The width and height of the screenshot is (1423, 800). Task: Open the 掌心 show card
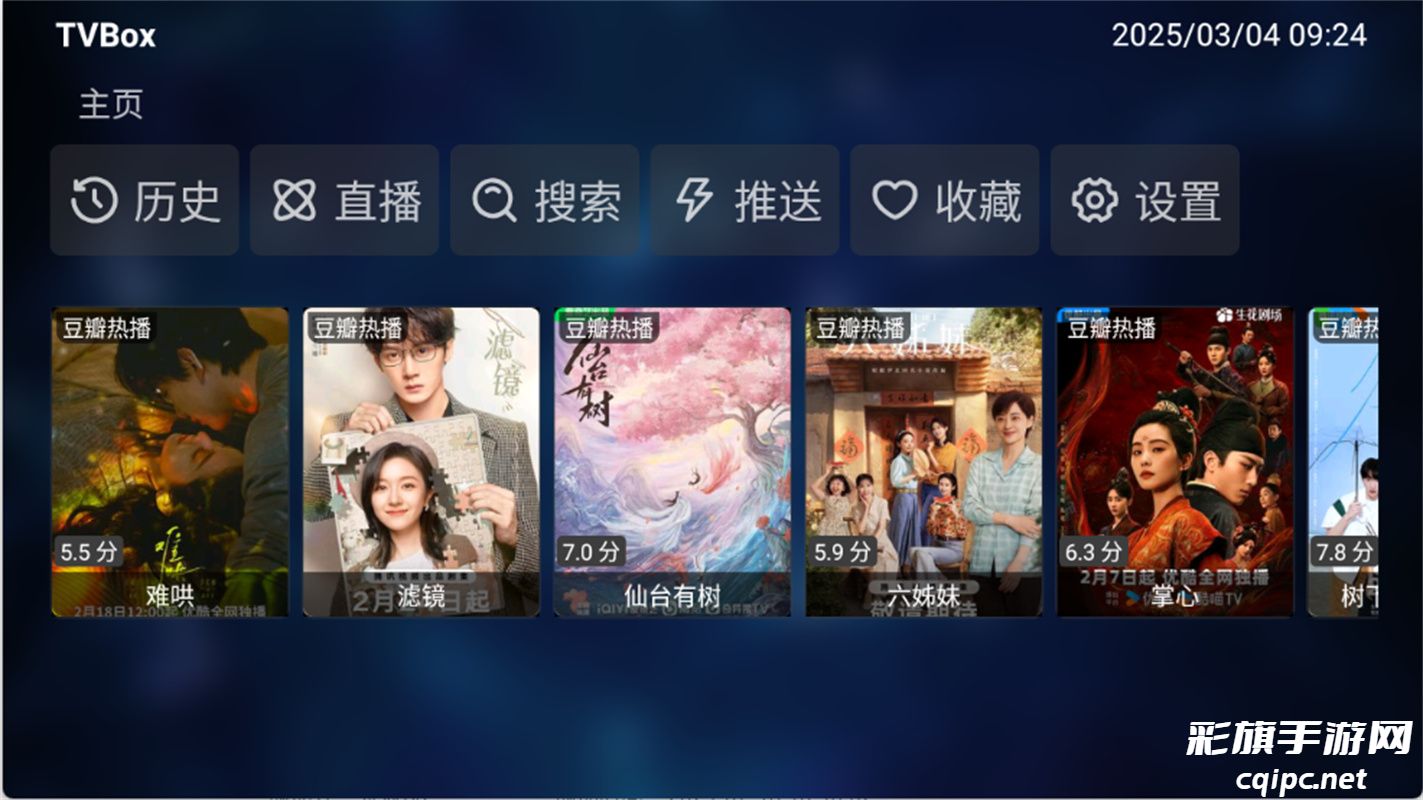[1175, 461]
